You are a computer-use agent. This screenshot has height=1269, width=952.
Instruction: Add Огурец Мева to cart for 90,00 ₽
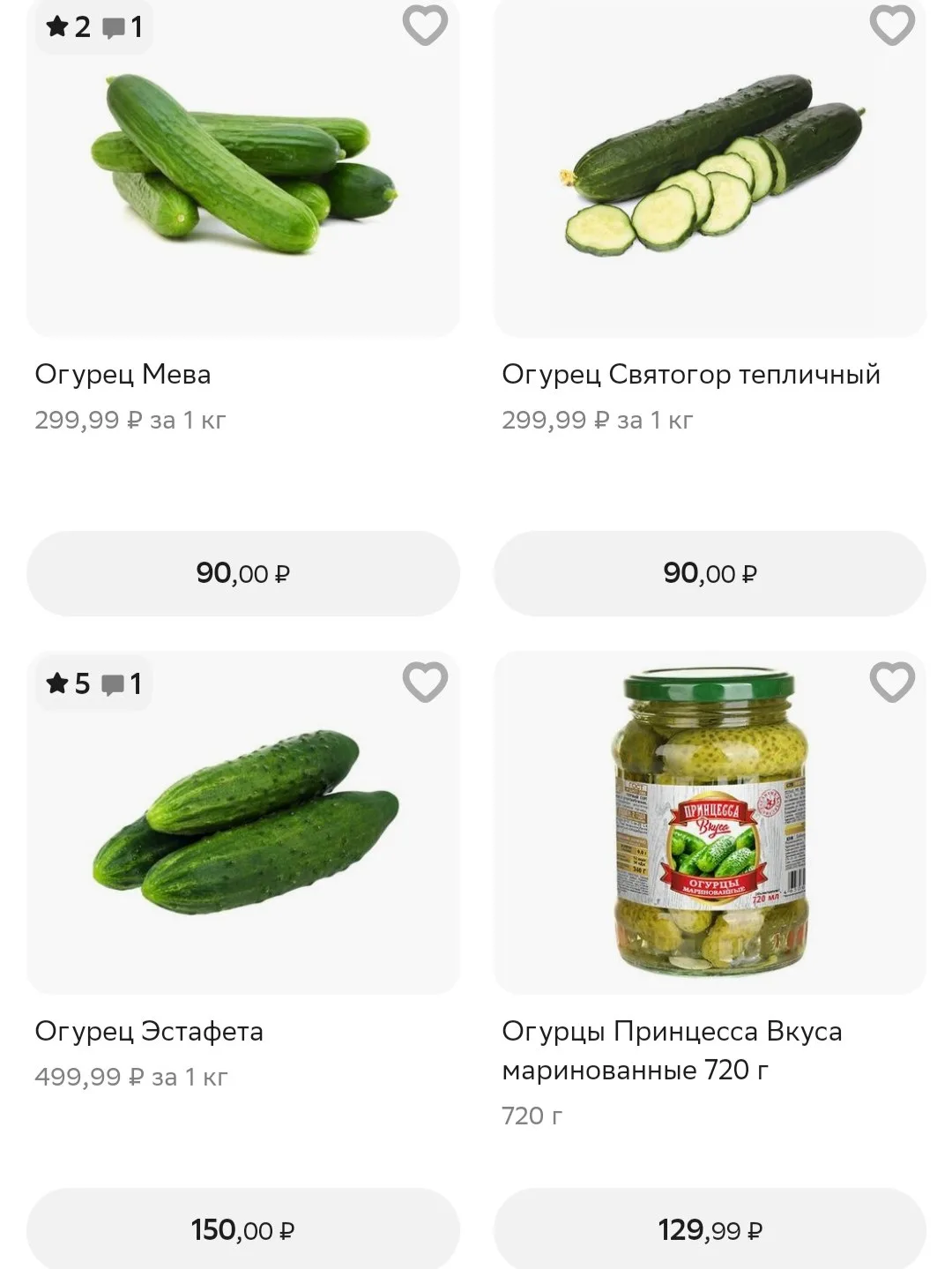(x=243, y=573)
